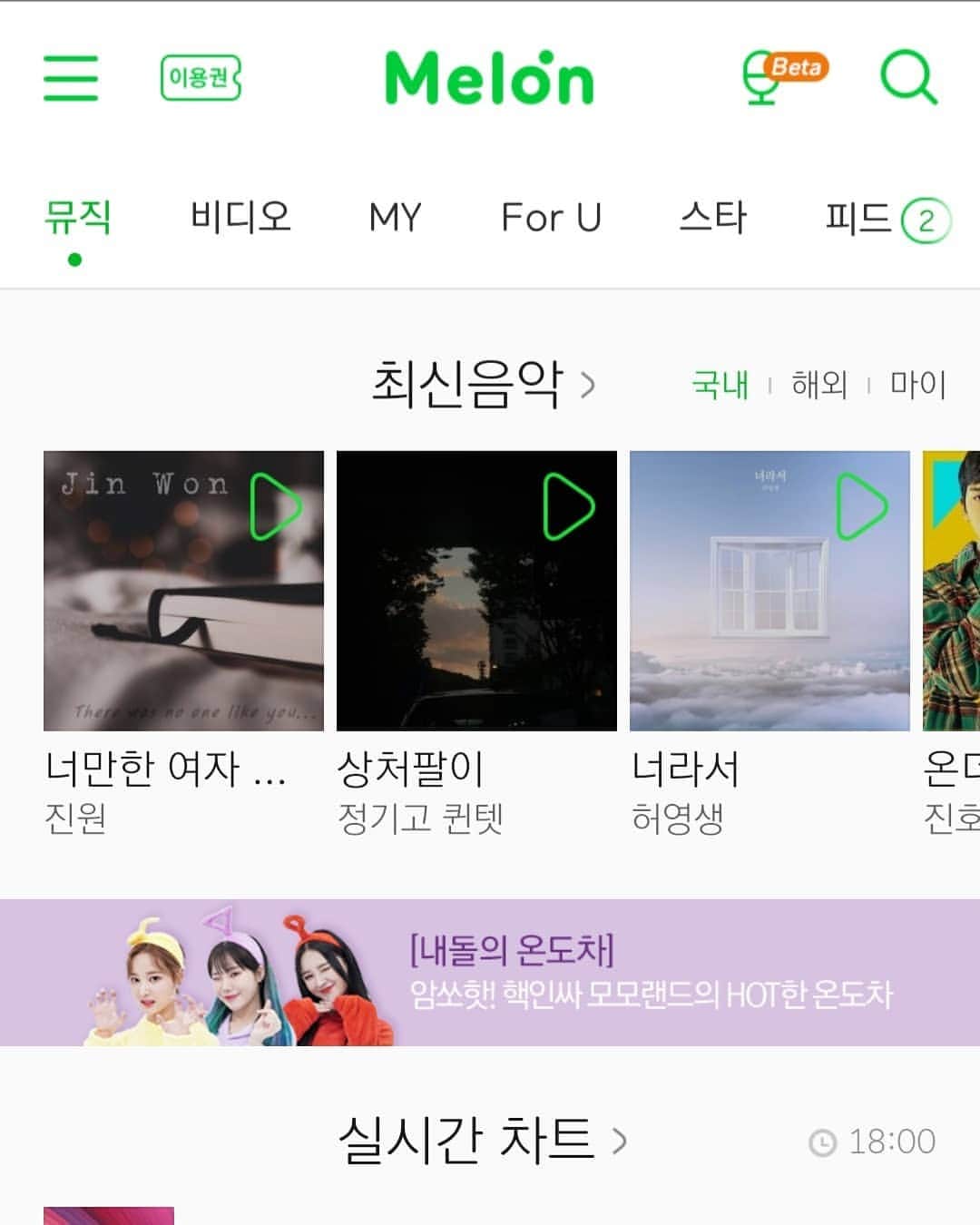Switch to the 스타 tab

click(712, 218)
